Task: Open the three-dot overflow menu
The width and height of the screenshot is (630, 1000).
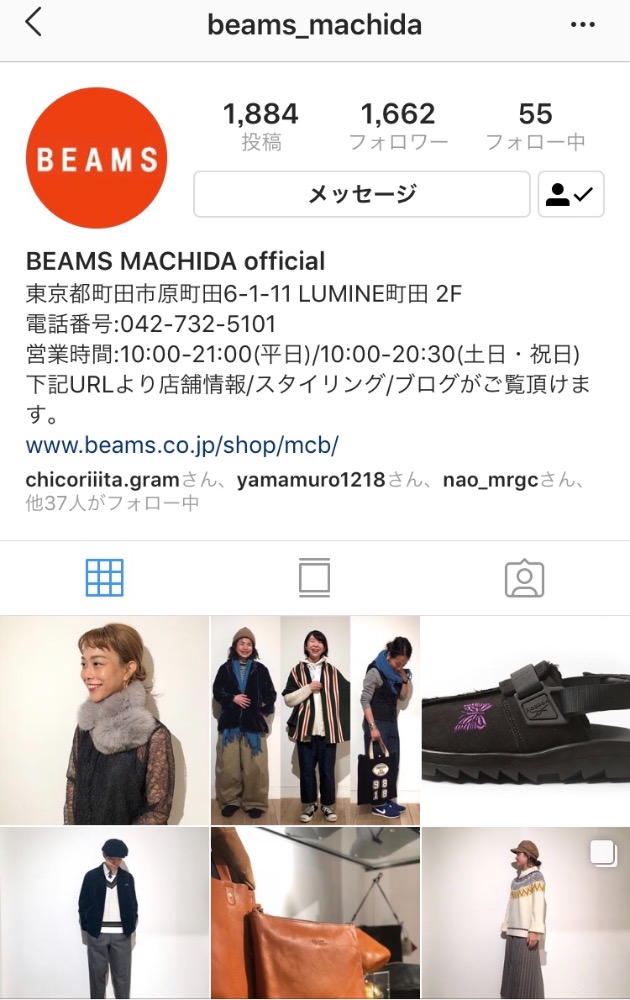Action: tap(583, 25)
